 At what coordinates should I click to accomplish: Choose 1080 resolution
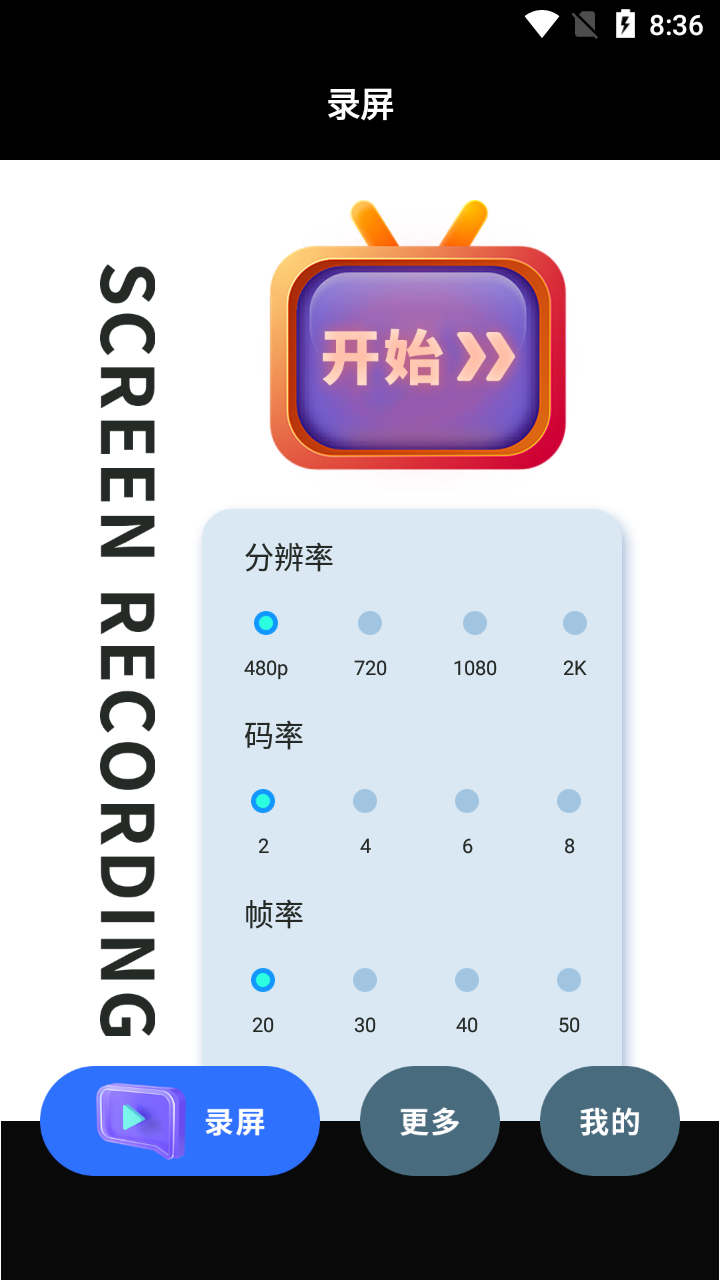[475, 624]
